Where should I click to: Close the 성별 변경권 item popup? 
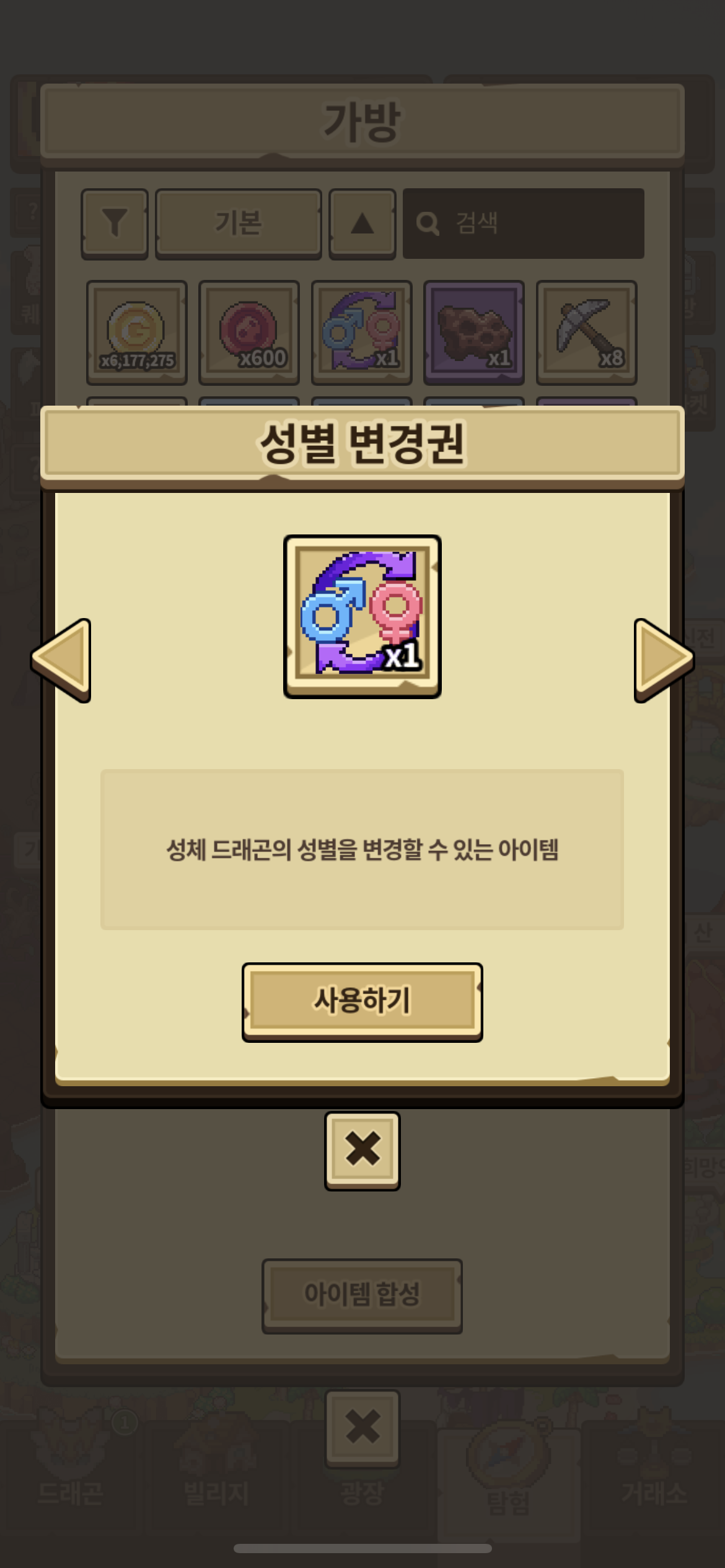pos(362,1151)
